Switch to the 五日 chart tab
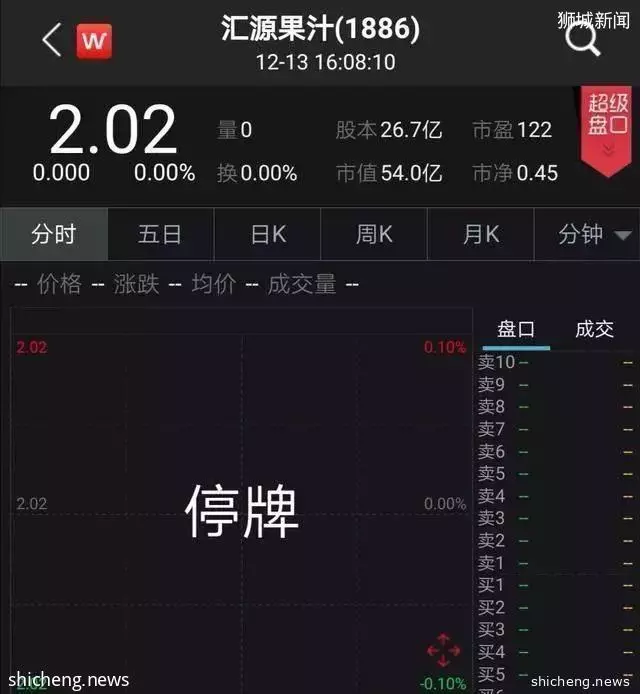Screen dimensions: 640x694 (x=160, y=235)
